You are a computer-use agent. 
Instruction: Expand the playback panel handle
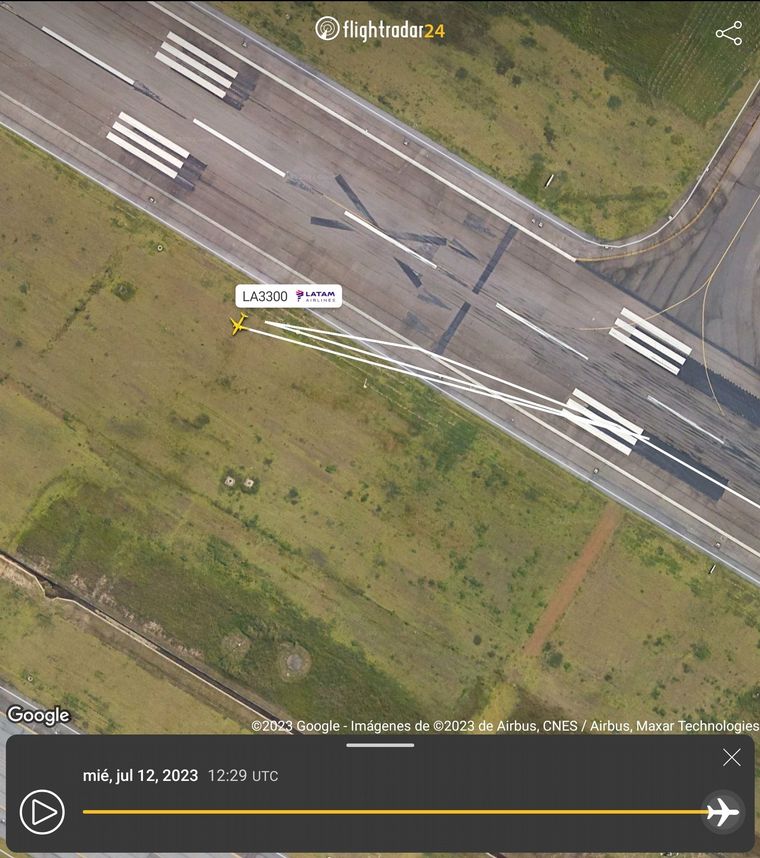click(x=380, y=745)
